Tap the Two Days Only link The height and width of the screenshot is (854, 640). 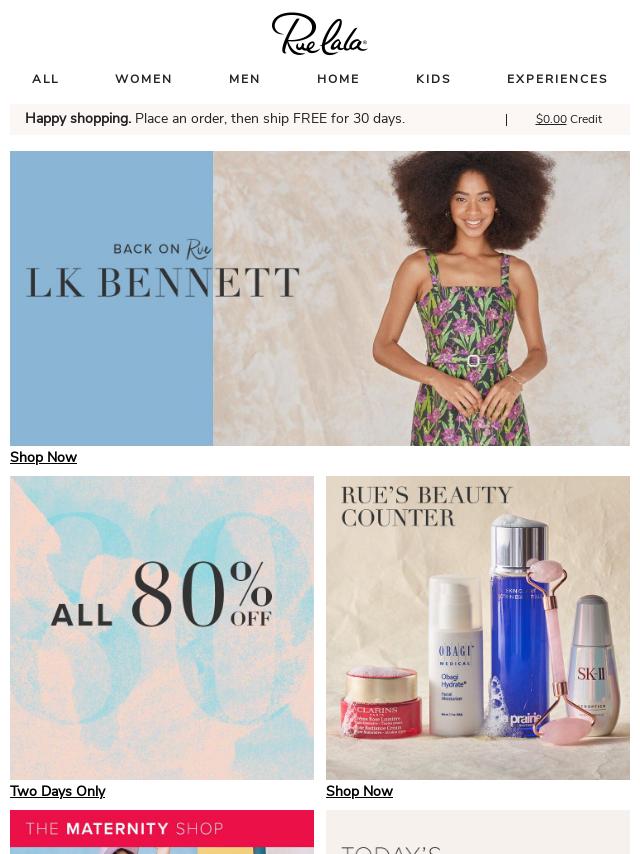(x=57, y=791)
